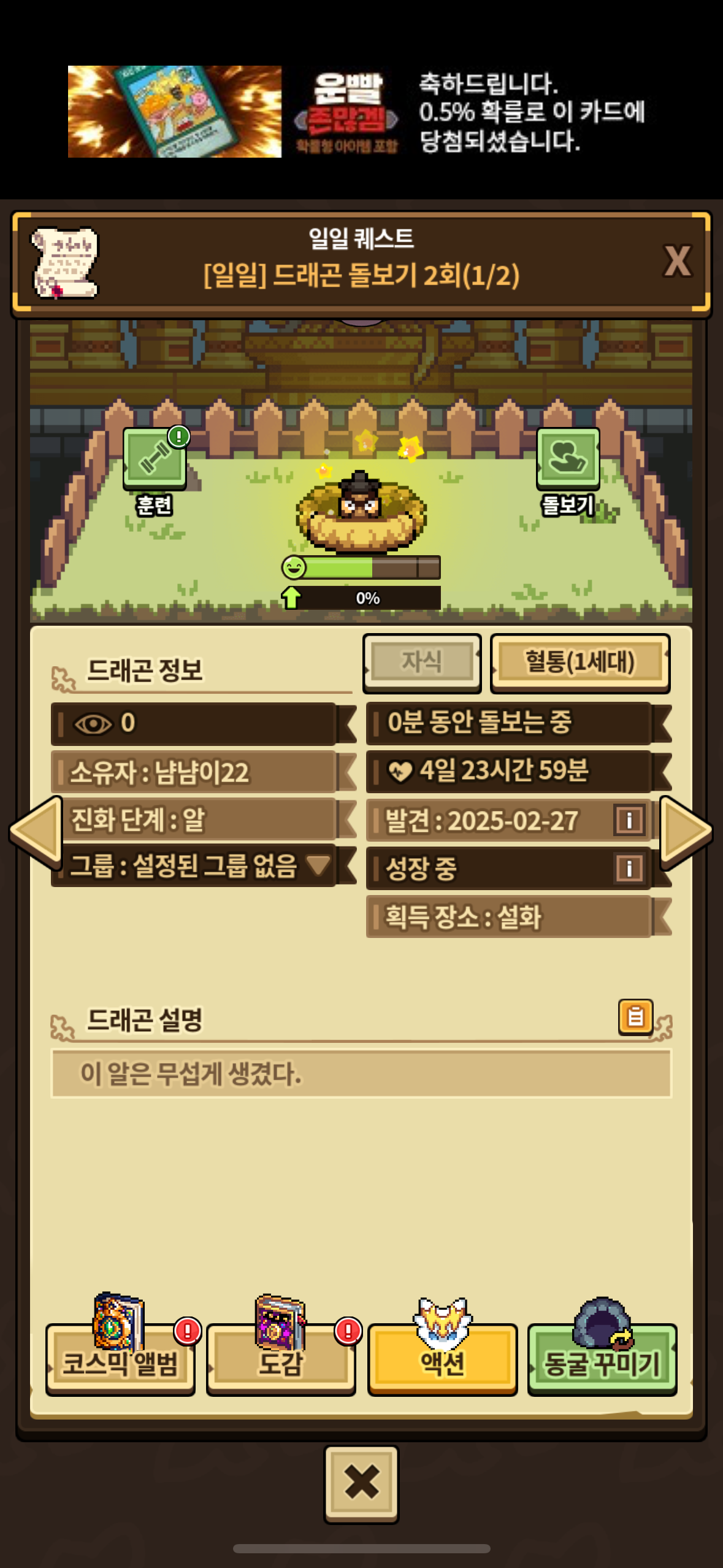Image resolution: width=723 pixels, height=1568 pixels.
Task: Go to the previous dragon
Action: 36,832
